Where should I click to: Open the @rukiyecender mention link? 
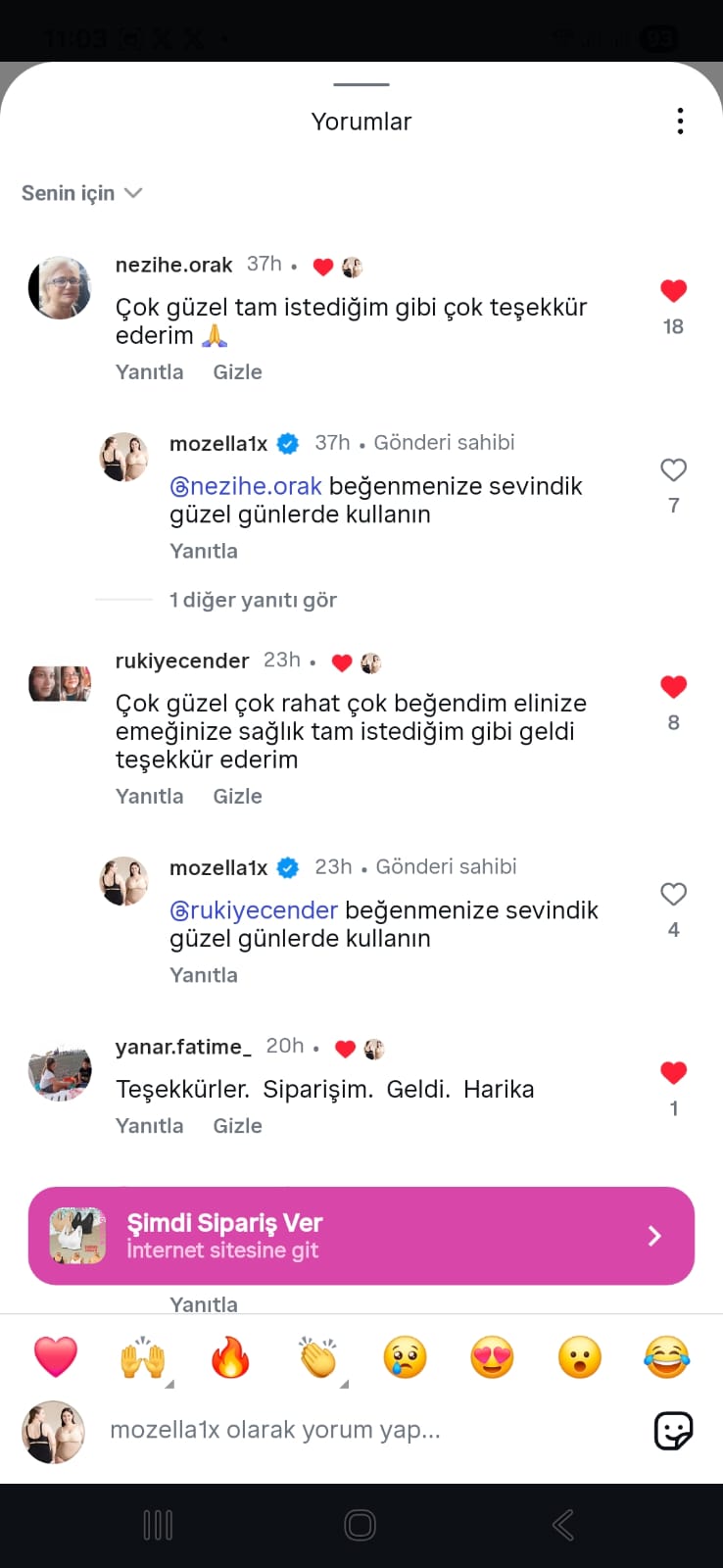[254, 910]
